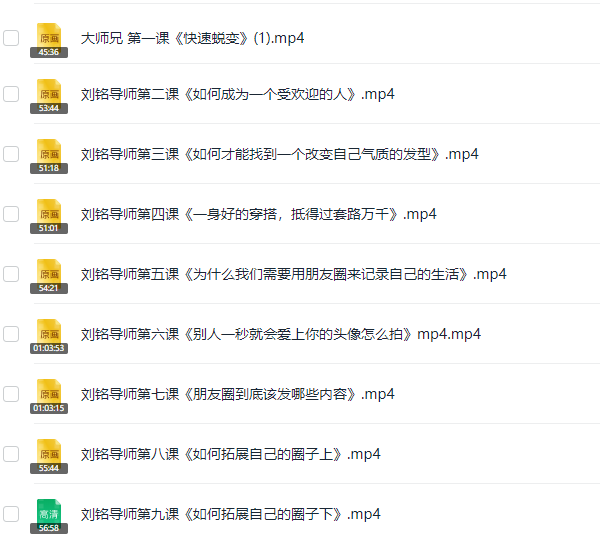The width and height of the screenshot is (600, 542).
Task: Open 刘铭导师第三课 改变气质的发型 video
Action: (279, 154)
